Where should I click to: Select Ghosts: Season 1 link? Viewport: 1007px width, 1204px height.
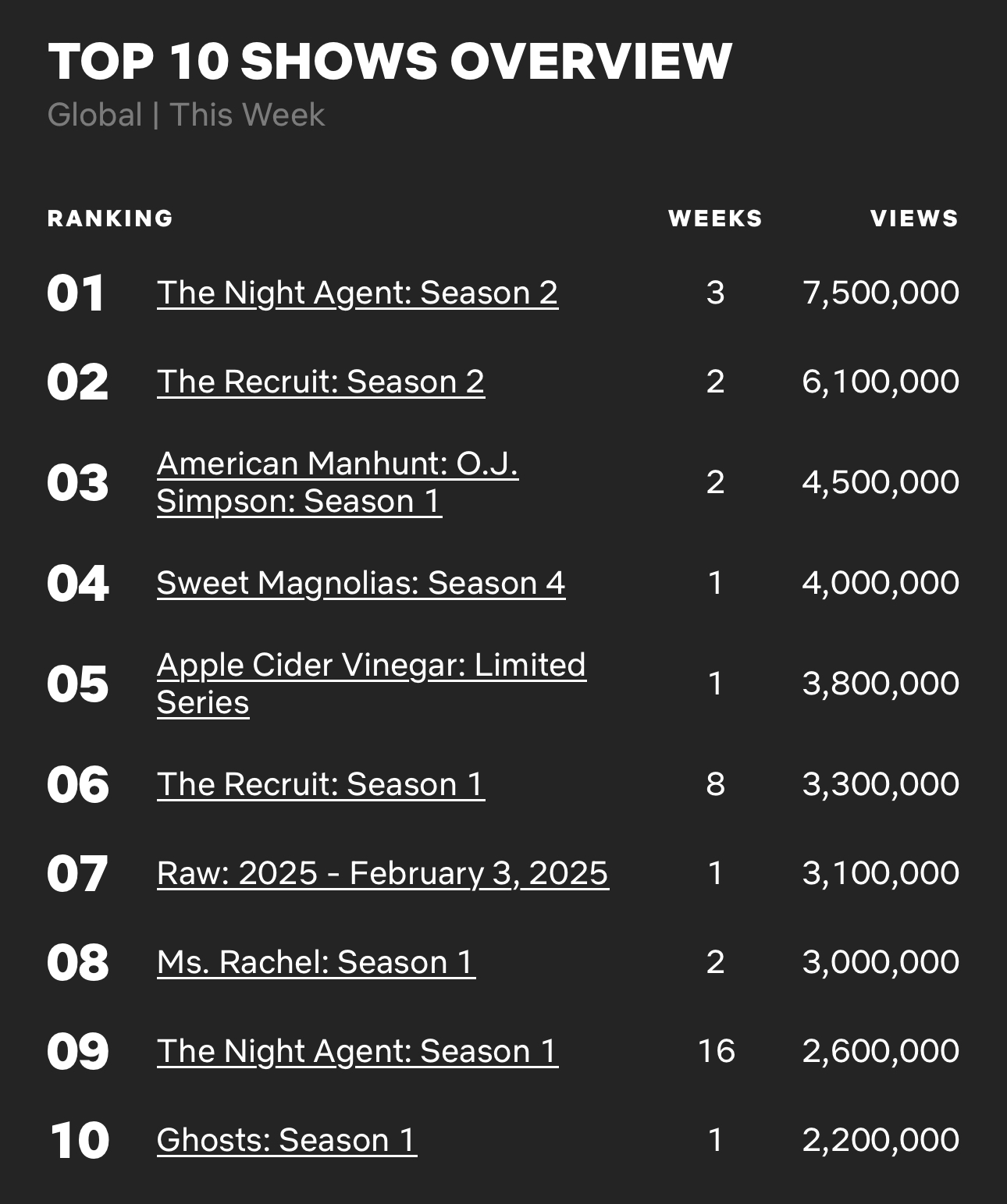286,1141
